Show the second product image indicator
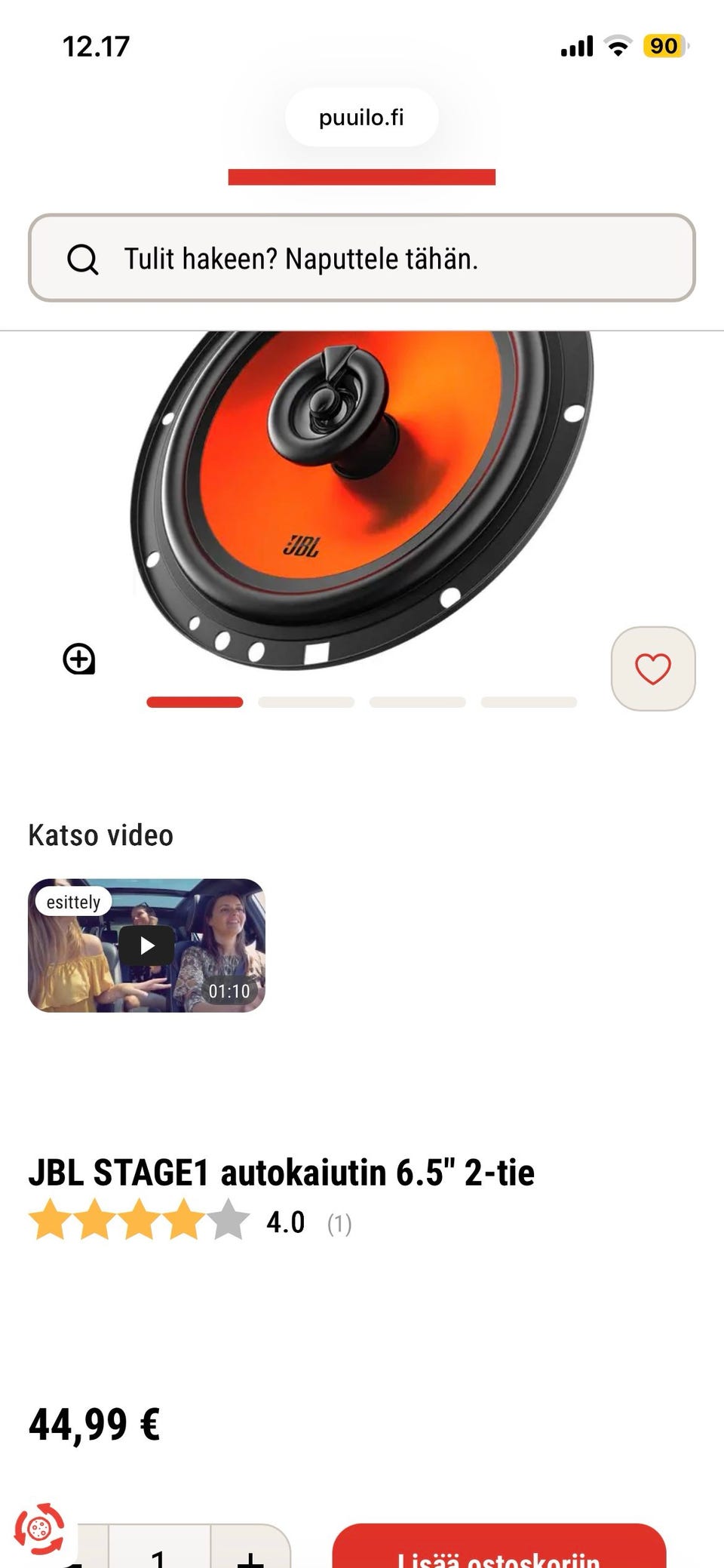The width and height of the screenshot is (724, 1568). pos(306,703)
